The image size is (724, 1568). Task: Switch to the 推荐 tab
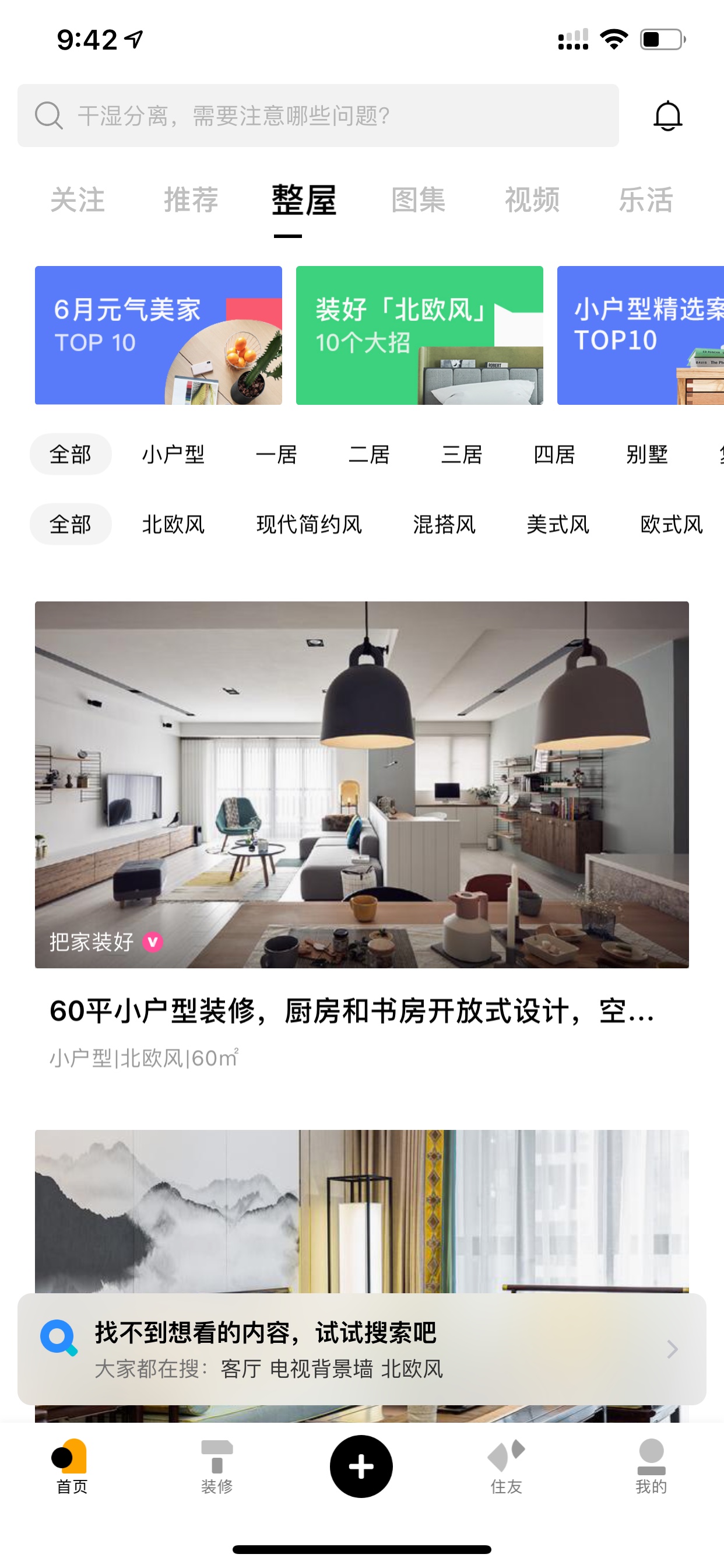pos(191,200)
